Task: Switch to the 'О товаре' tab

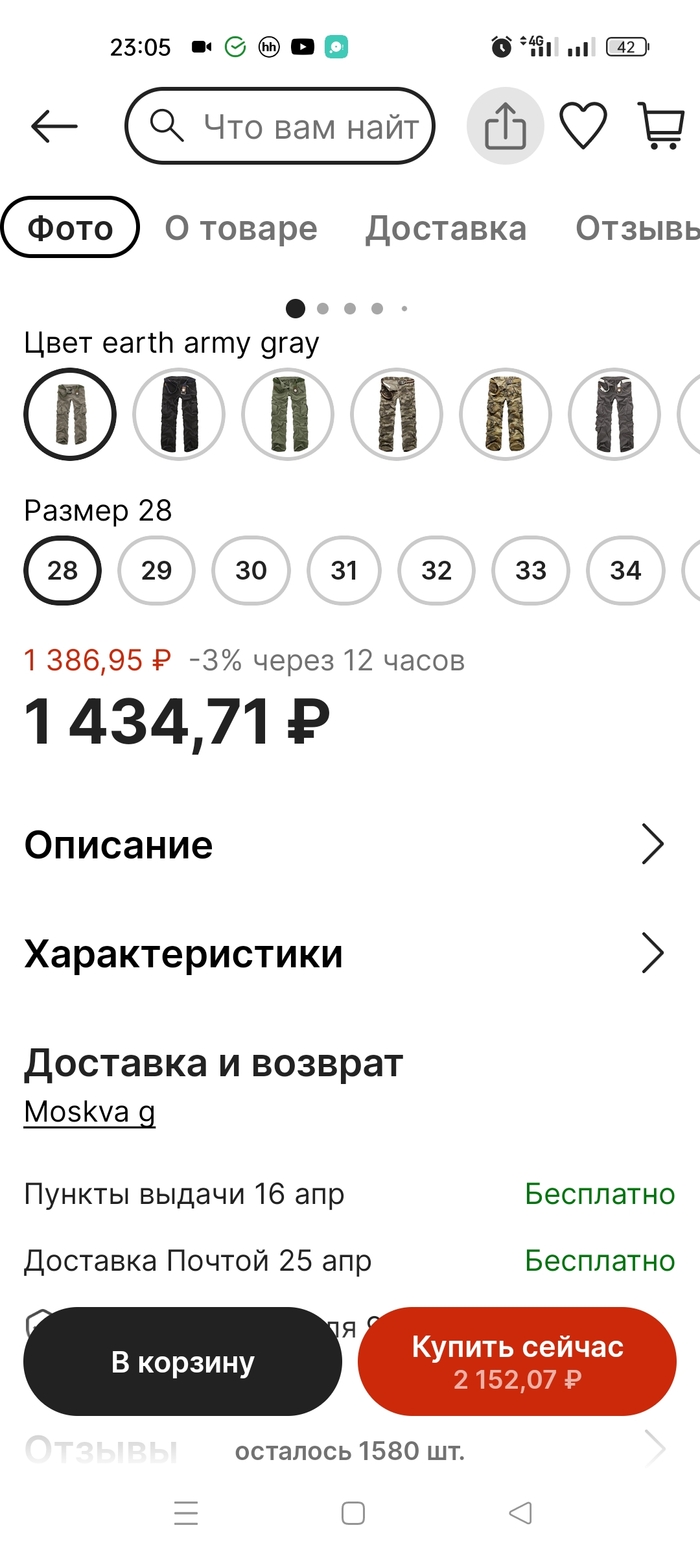Action: pos(241,228)
